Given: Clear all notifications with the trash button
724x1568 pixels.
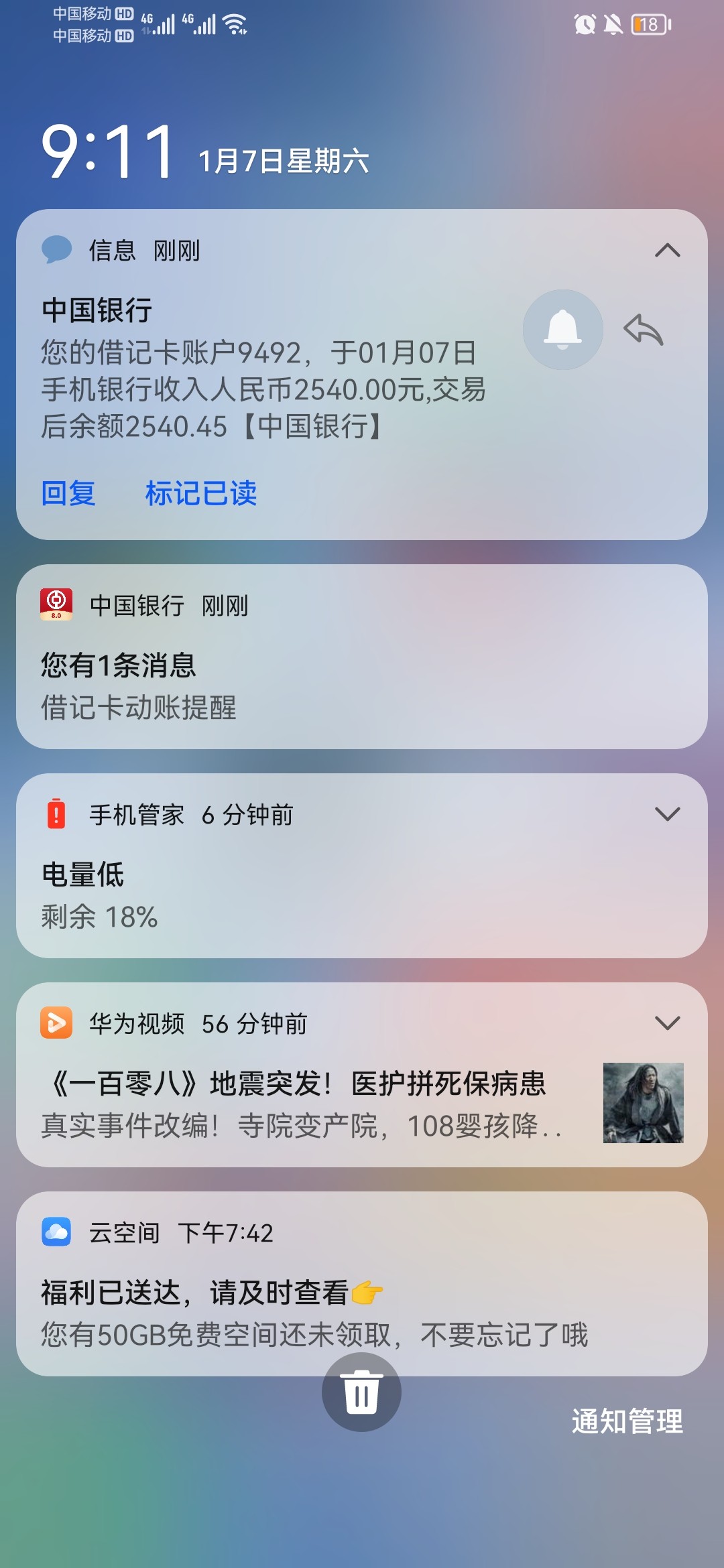Looking at the screenshot, I should click(x=361, y=1392).
